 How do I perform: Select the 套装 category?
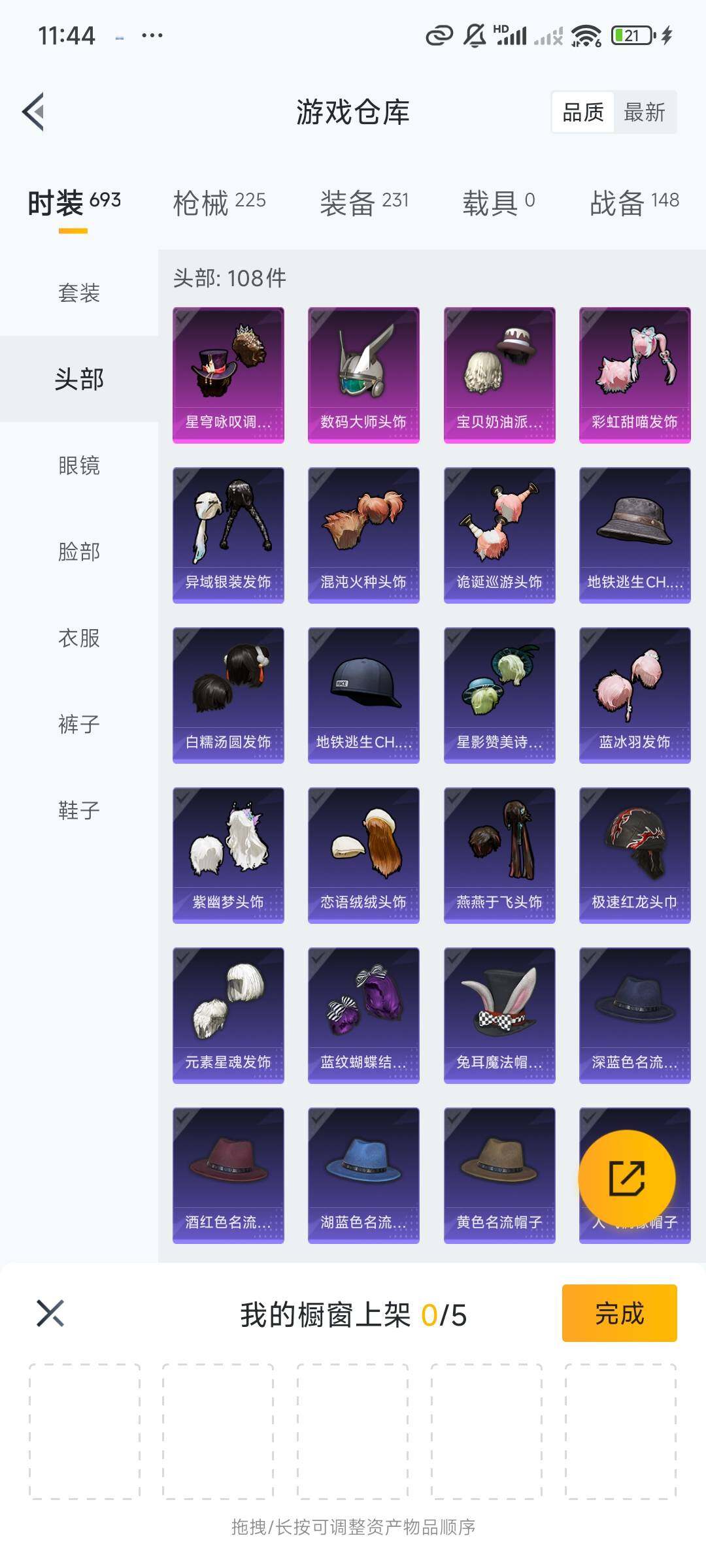pos(79,293)
